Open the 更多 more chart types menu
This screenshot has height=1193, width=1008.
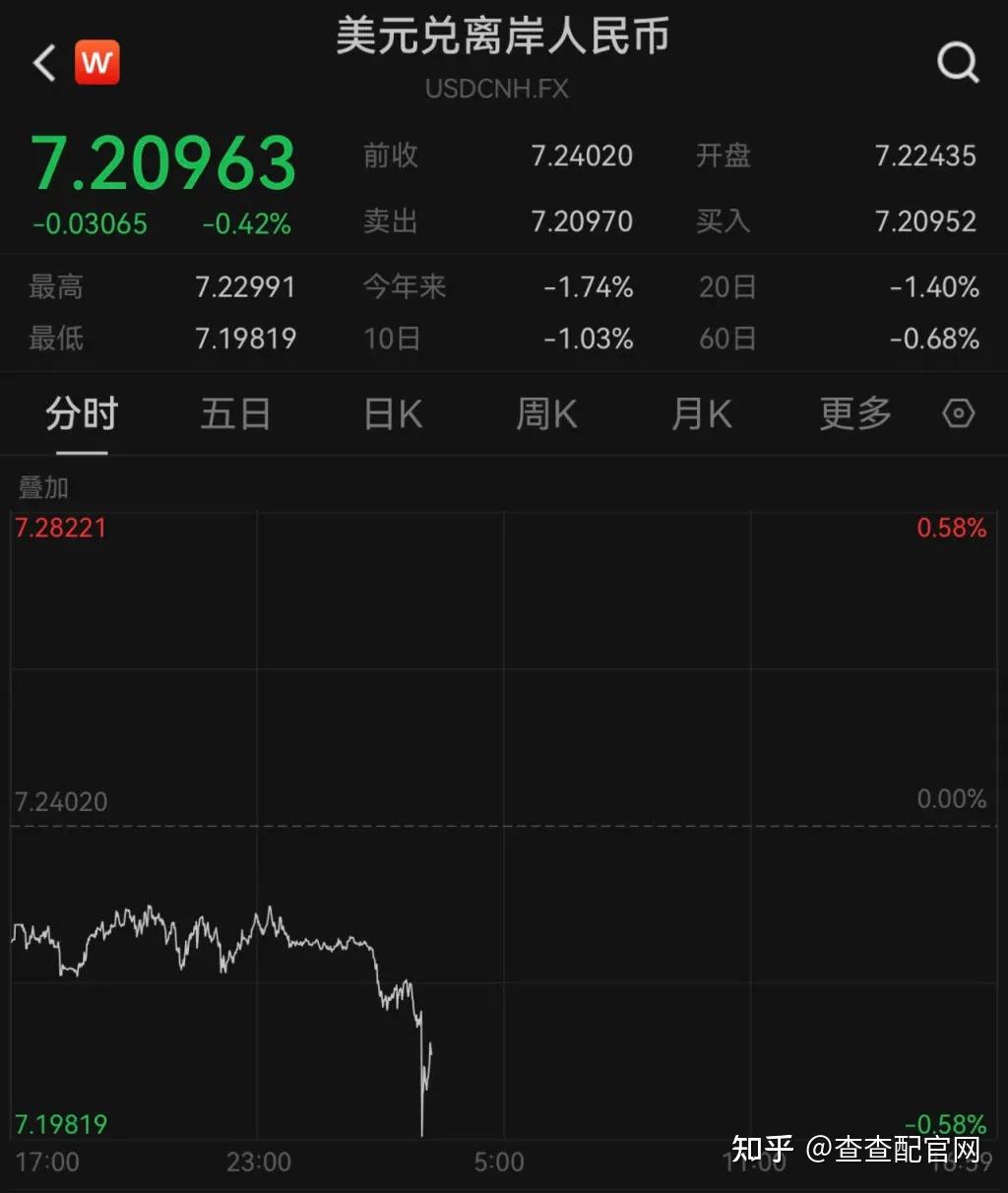pos(854,414)
